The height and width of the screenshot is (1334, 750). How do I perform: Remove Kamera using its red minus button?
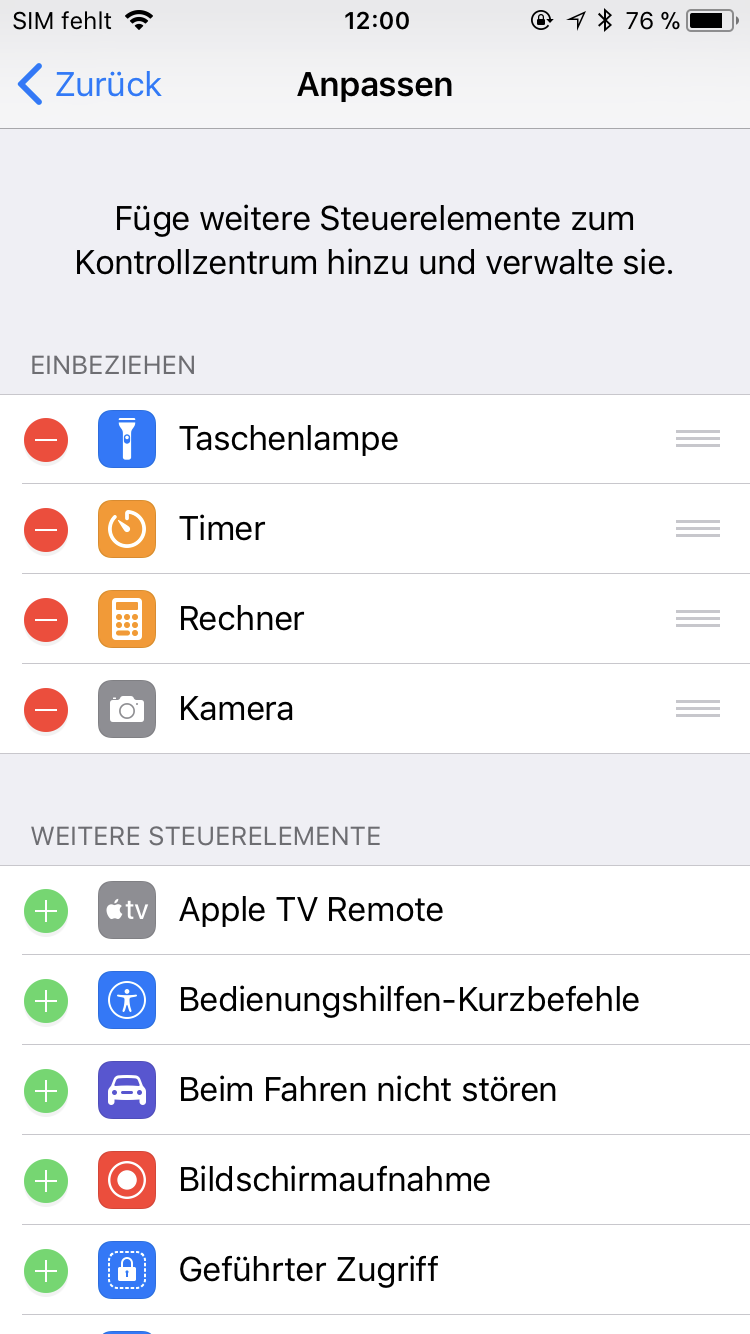pyautogui.click(x=46, y=709)
